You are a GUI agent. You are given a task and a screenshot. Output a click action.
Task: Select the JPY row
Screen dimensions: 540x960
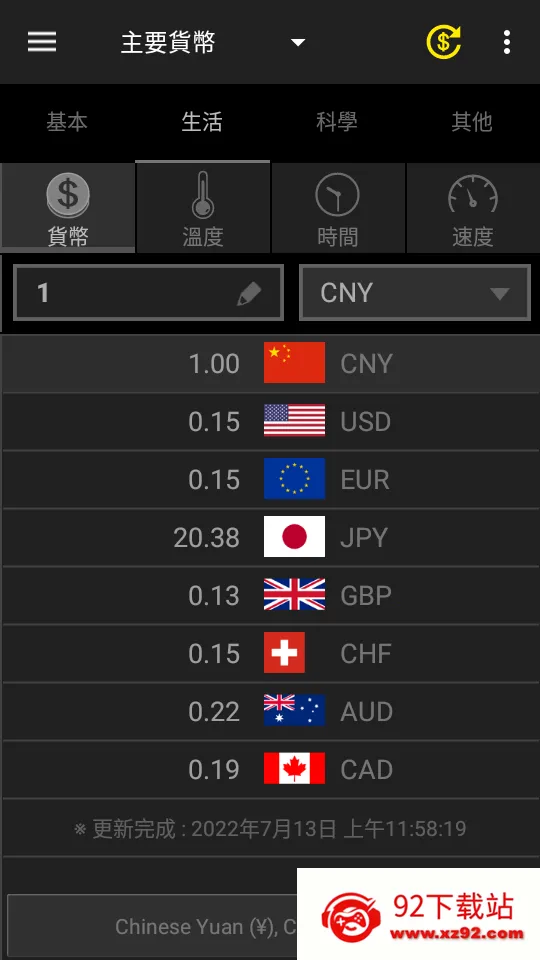(x=271, y=538)
